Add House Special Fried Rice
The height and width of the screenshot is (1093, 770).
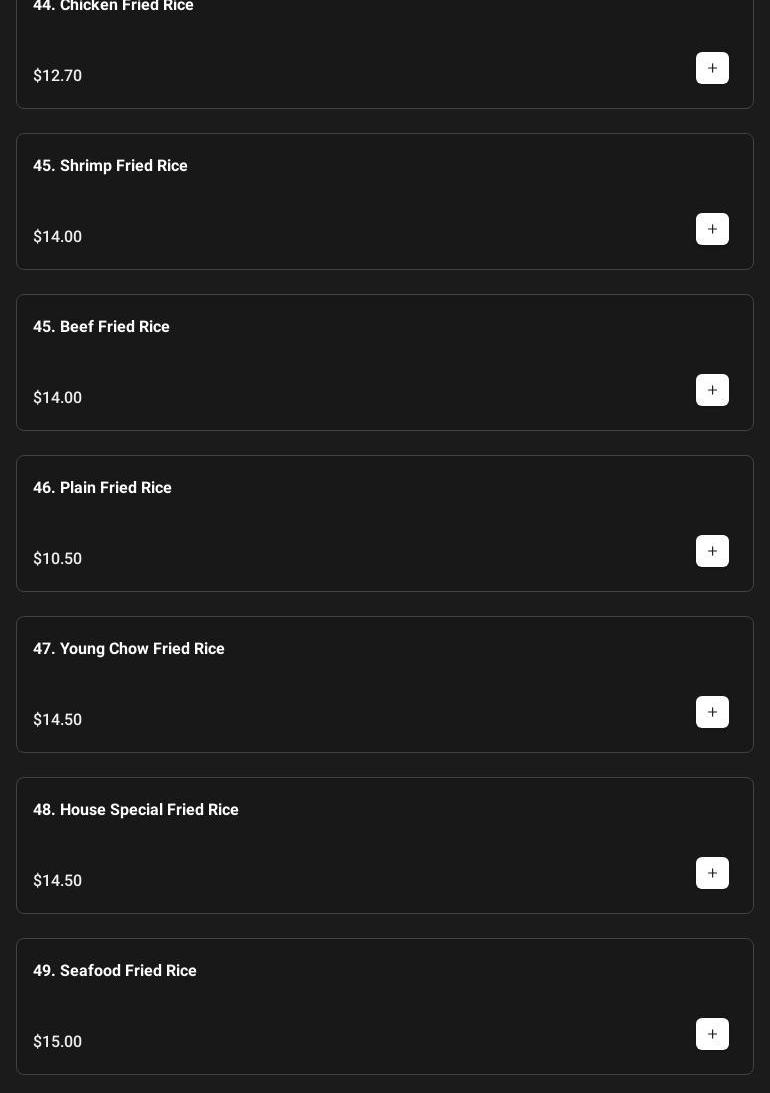click(712, 873)
